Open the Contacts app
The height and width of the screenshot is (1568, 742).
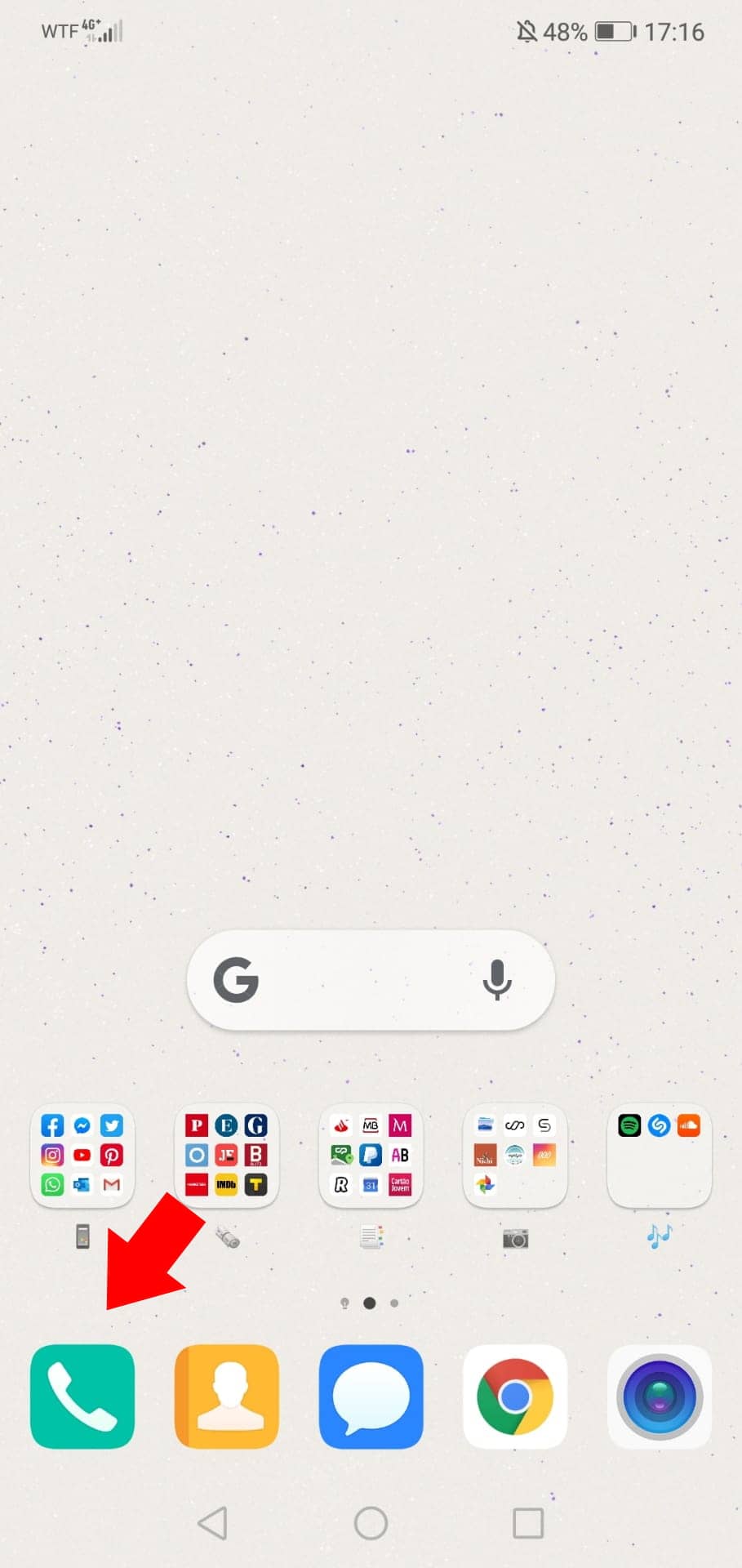[x=227, y=1396]
